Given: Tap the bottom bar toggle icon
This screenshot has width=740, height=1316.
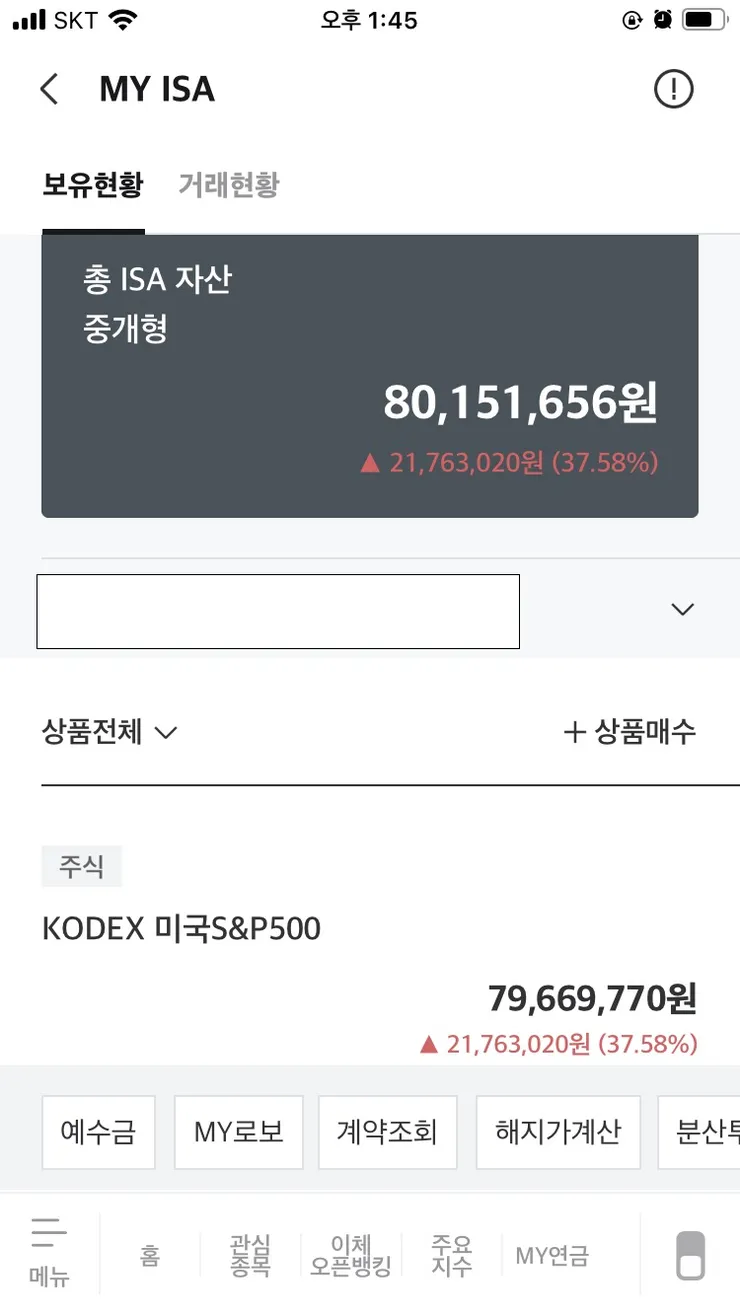Looking at the screenshot, I should pos(691,1256).
